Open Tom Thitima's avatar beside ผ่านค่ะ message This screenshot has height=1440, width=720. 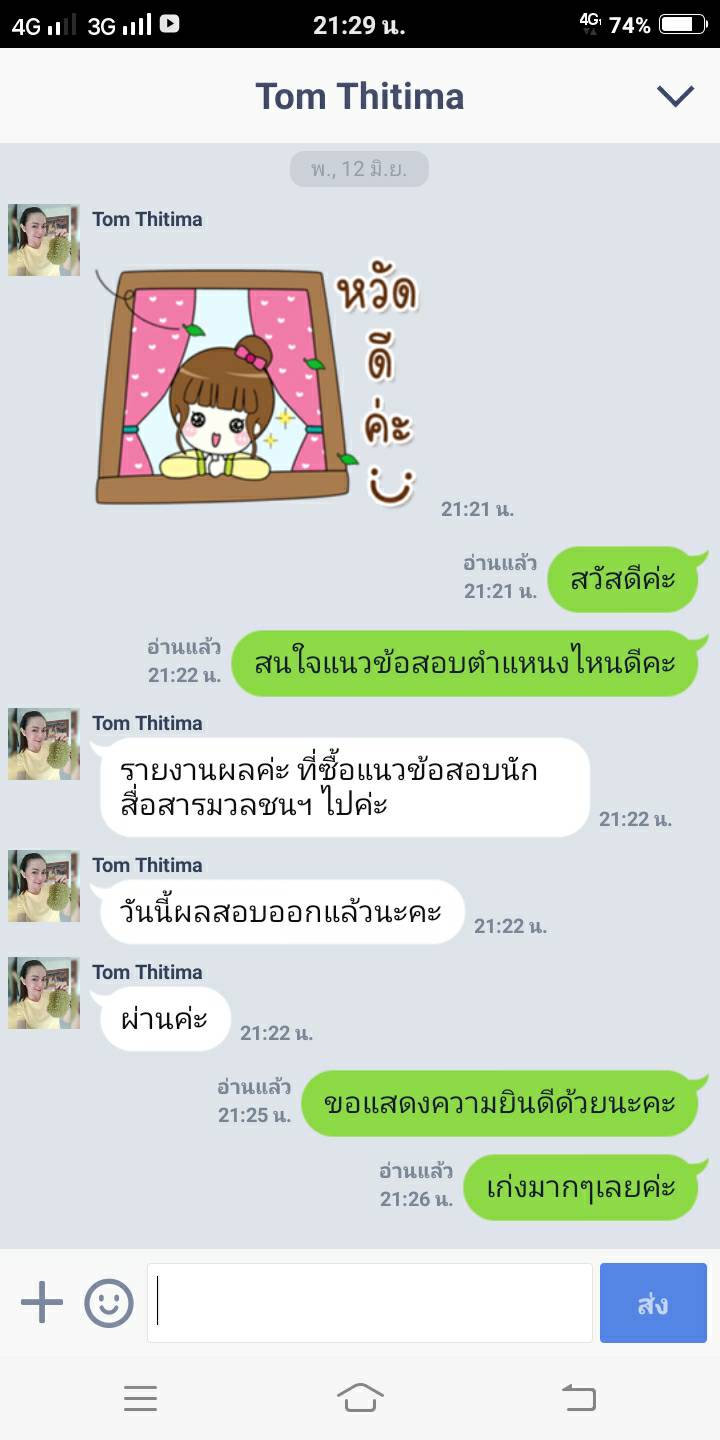(44, 993)
